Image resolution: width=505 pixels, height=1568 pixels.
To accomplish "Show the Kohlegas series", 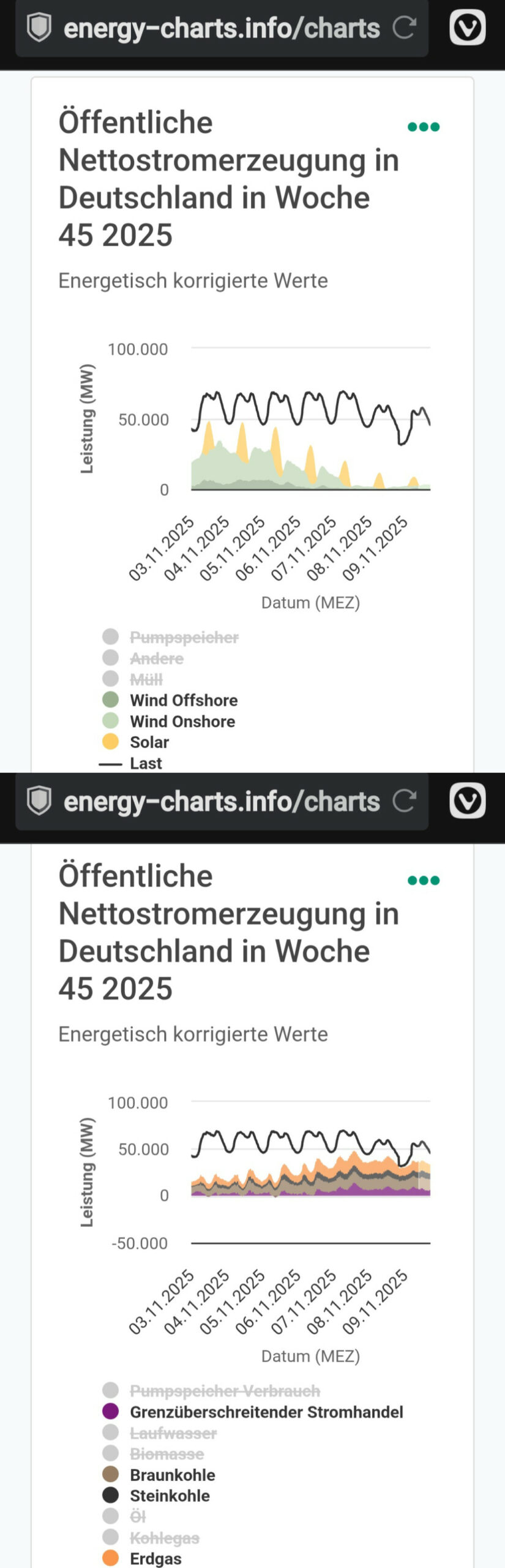I will [164, 1538].
